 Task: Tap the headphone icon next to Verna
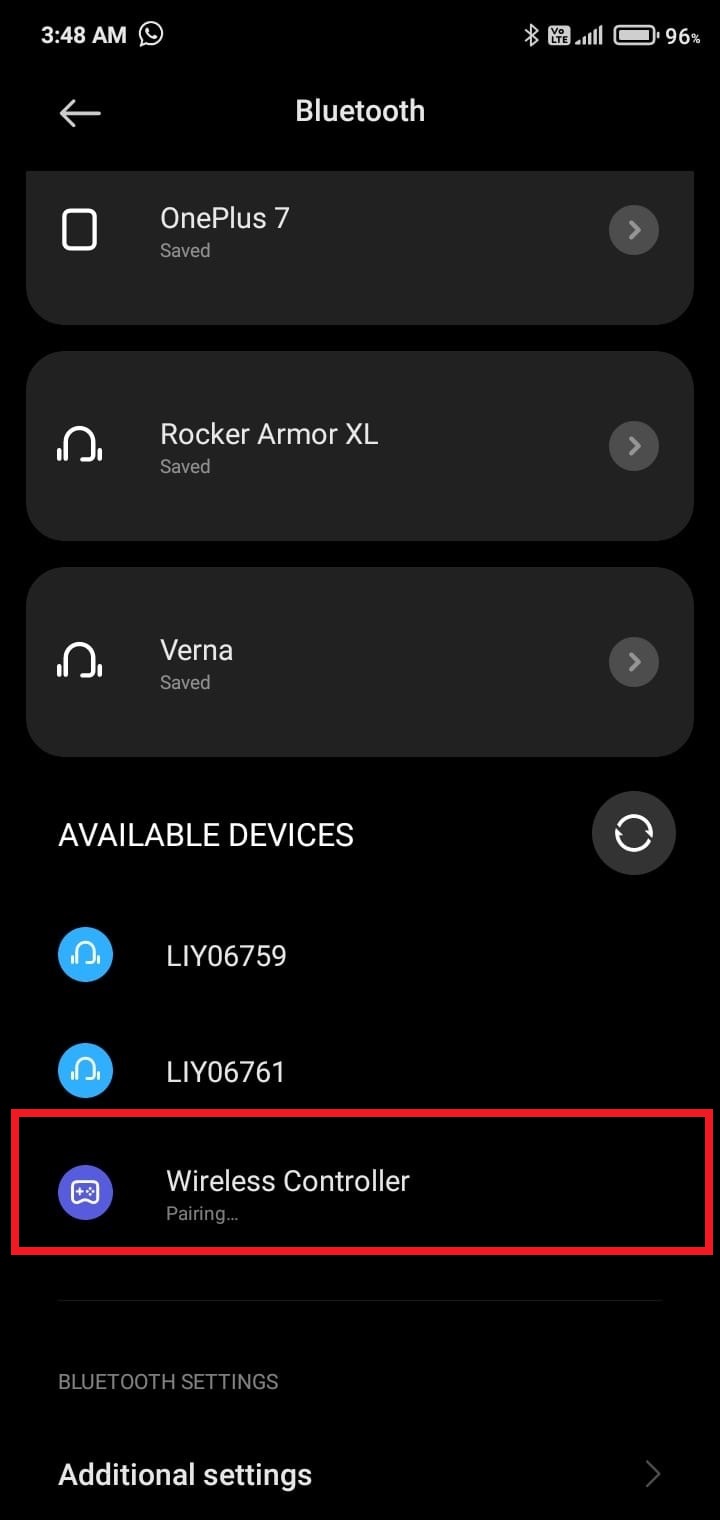[80, 661]
